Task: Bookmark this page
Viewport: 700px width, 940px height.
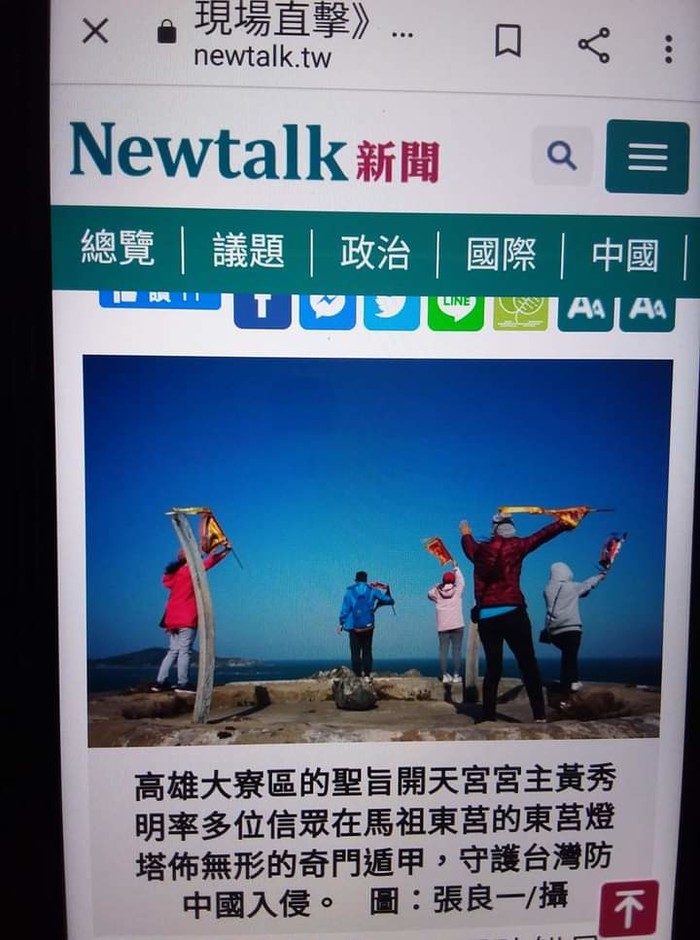Action: pos(508,41)
